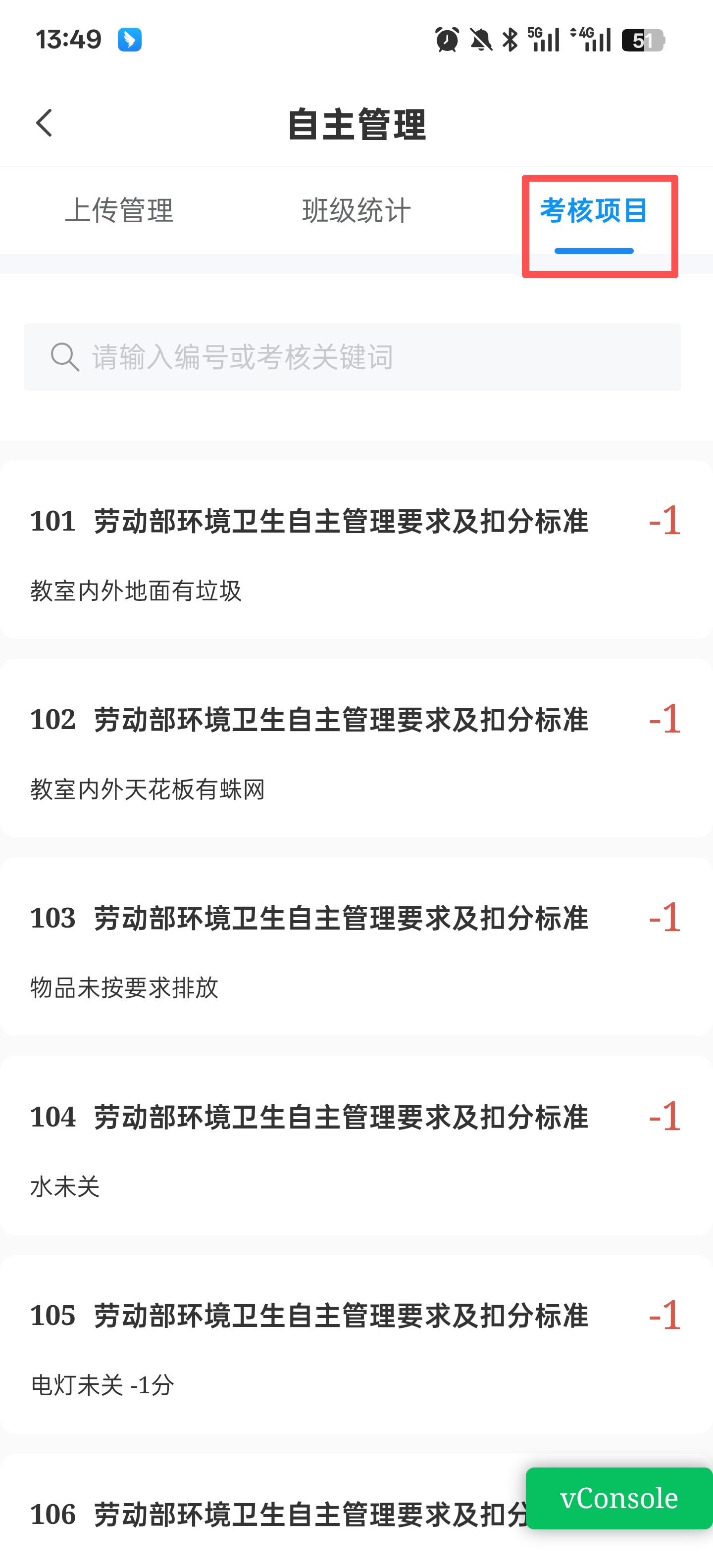Go back from the 自主管理 page

[x=45, y=124]
